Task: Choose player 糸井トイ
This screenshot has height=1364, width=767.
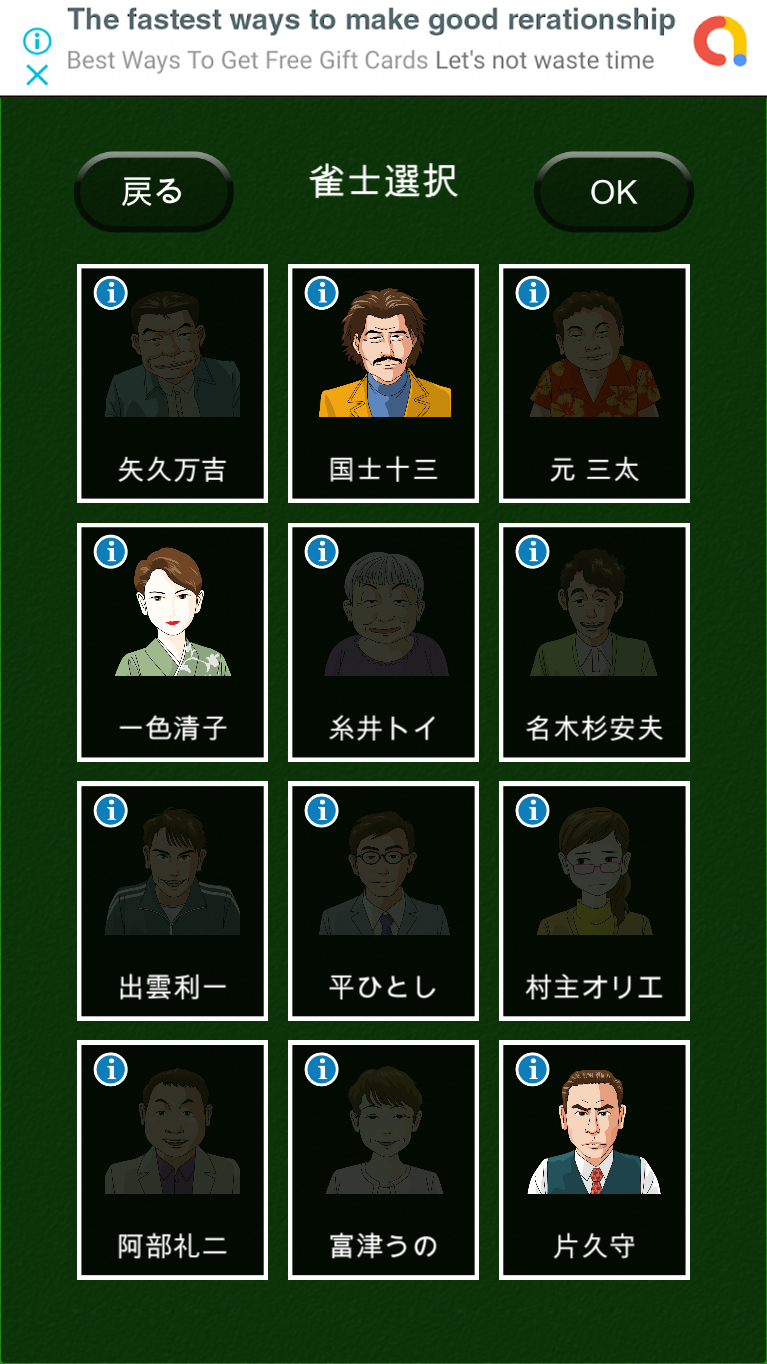Action: click(383, 643)
